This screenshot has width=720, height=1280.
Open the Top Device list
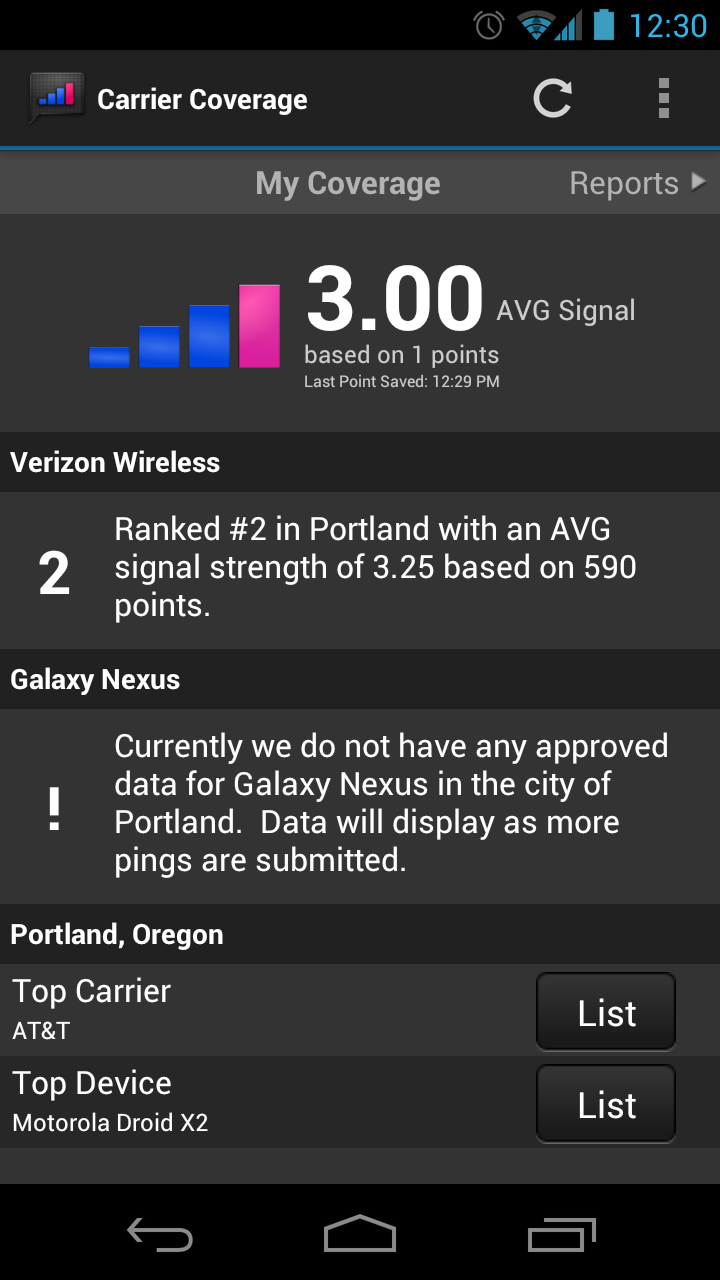[606, 1104]
